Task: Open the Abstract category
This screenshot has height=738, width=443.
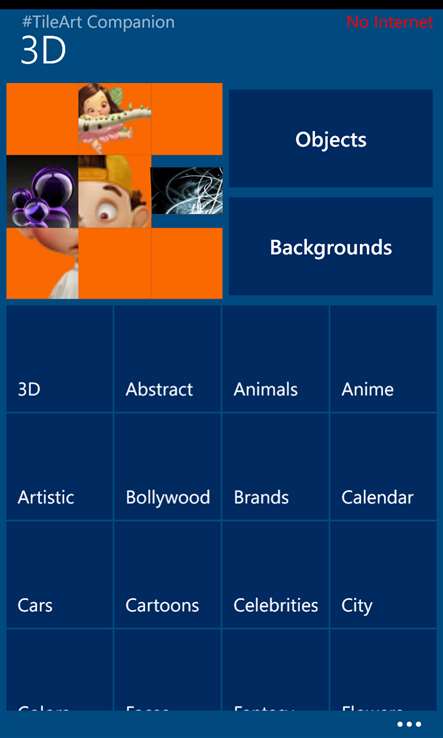Action: (168, 358)
